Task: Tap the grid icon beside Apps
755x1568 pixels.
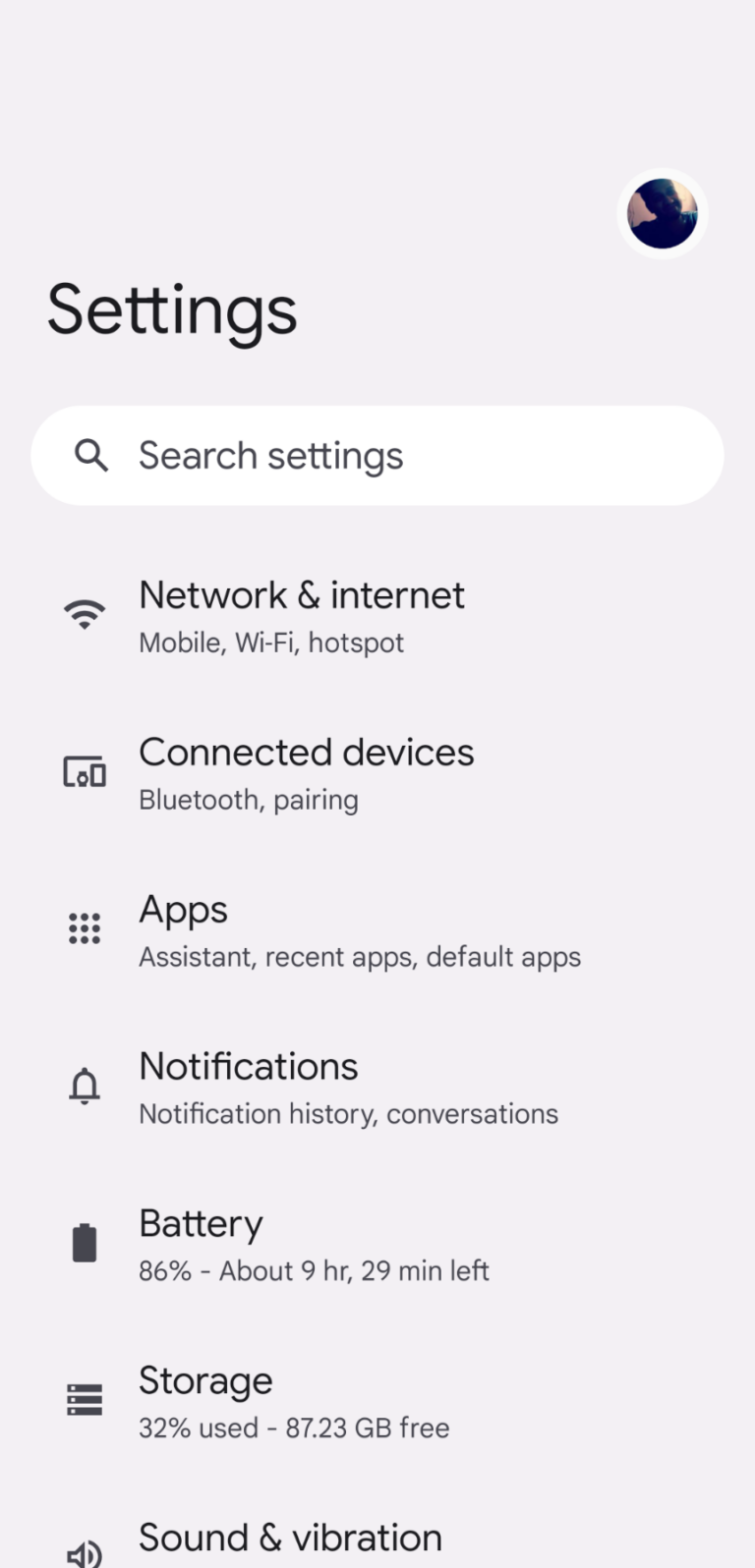Action: 85,927
